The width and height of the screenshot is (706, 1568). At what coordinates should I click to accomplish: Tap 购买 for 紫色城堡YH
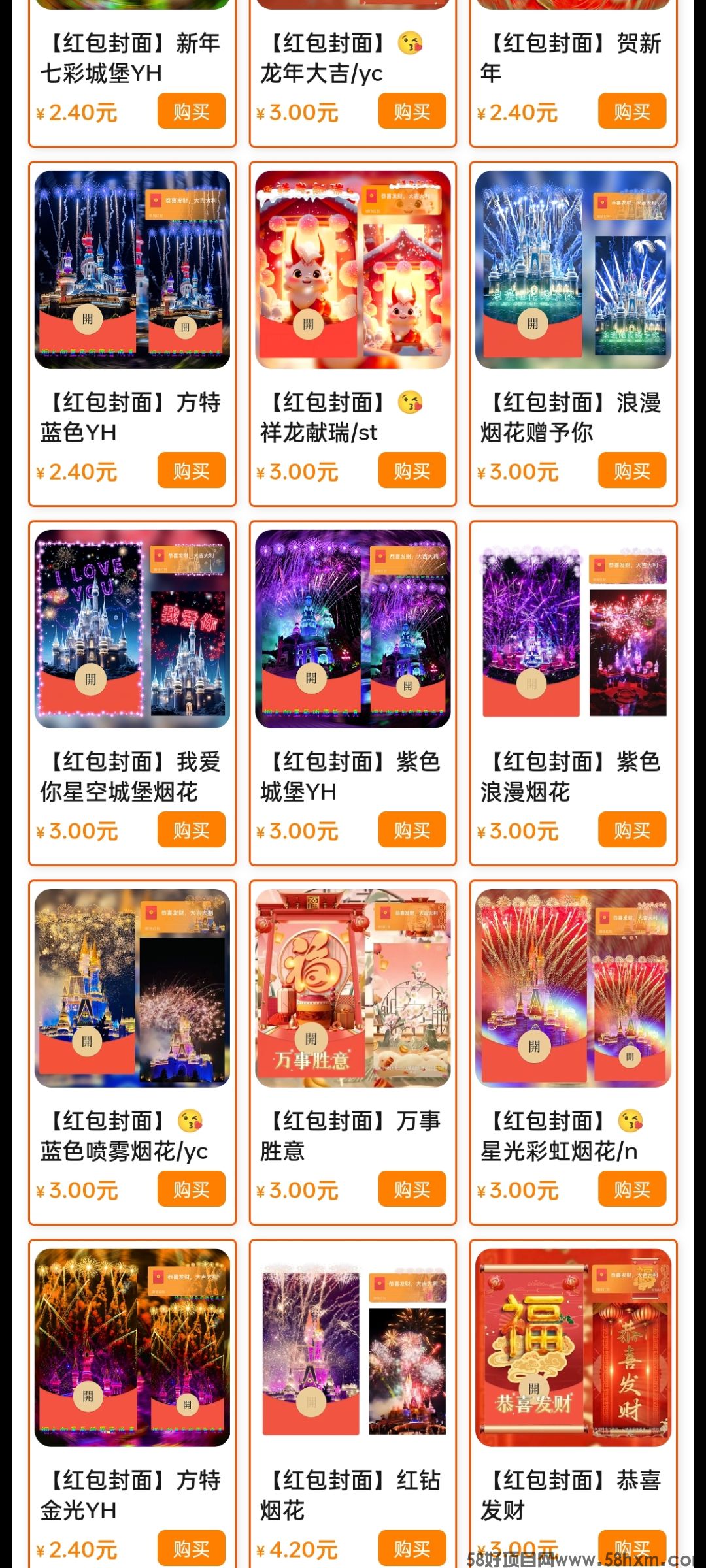pos(412,830)
